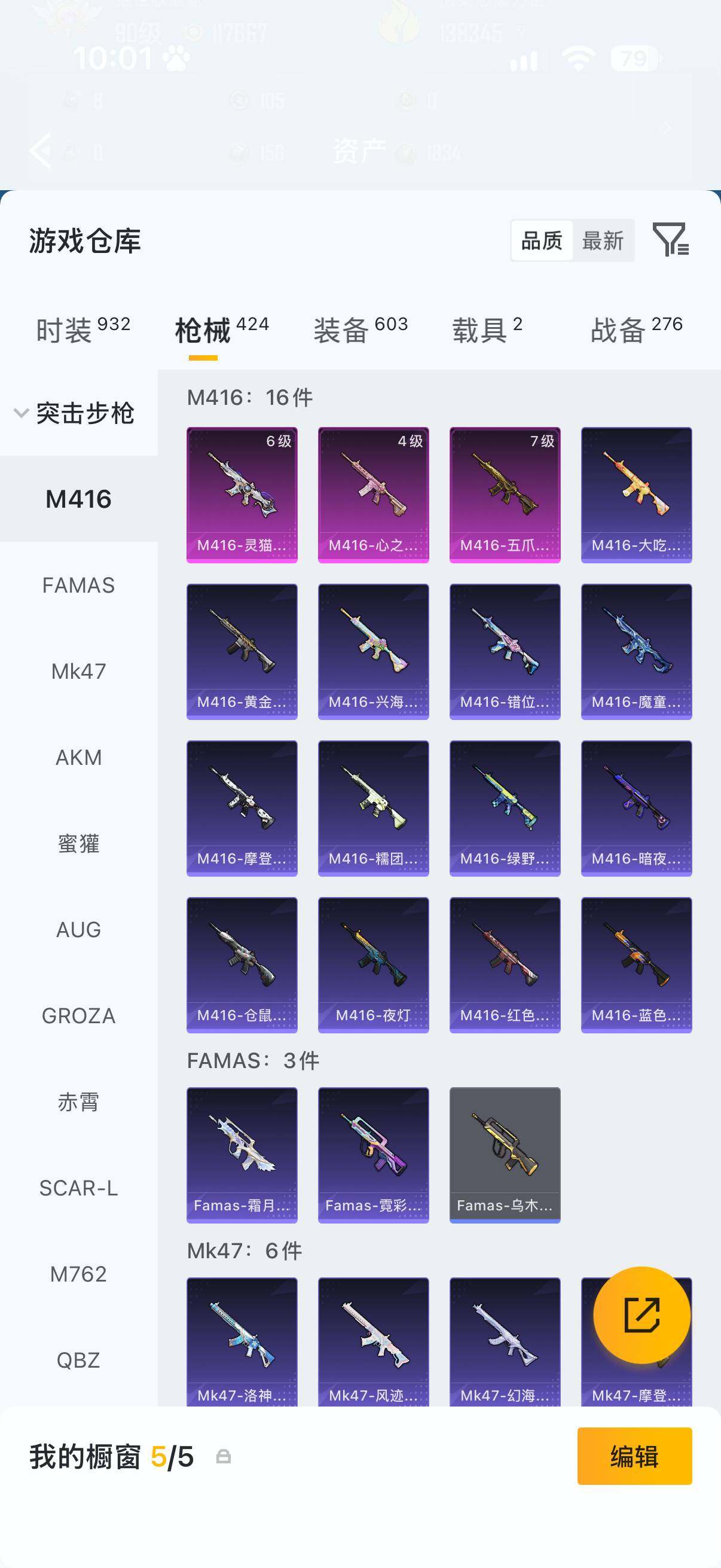Screen dimensions: 721x1568
Task: Tap the 编辑 button for my showcase
Action: point(634,1456)
